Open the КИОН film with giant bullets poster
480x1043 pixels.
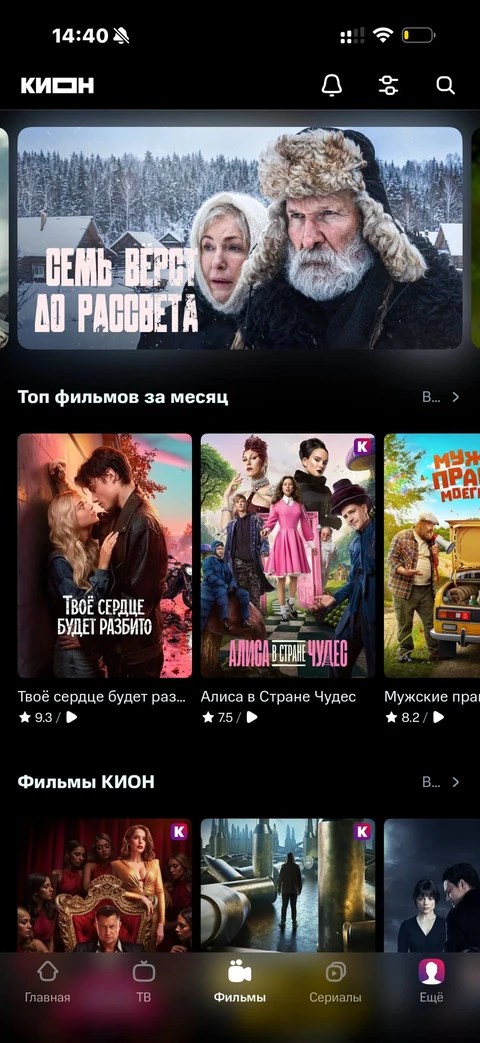[288, 885]
